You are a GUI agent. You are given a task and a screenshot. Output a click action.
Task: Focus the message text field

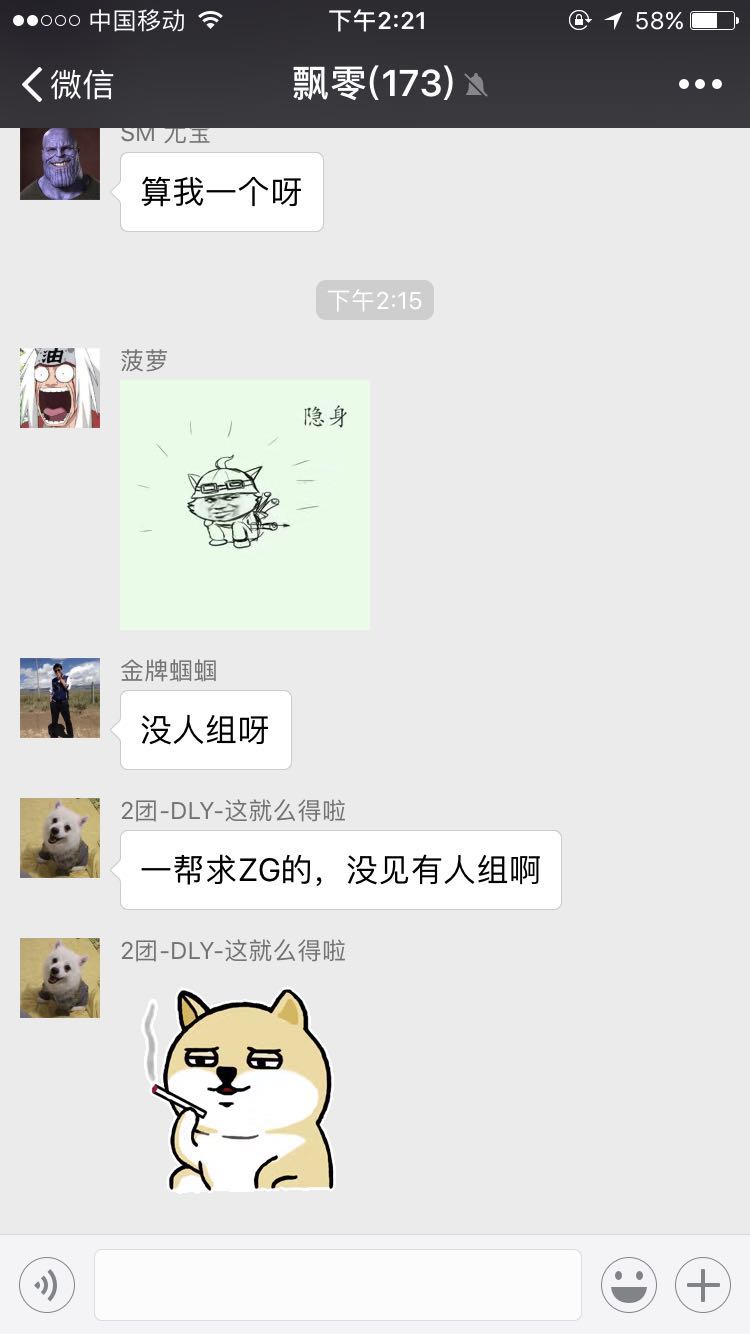pyautogui.click(x=338, y=1284)
